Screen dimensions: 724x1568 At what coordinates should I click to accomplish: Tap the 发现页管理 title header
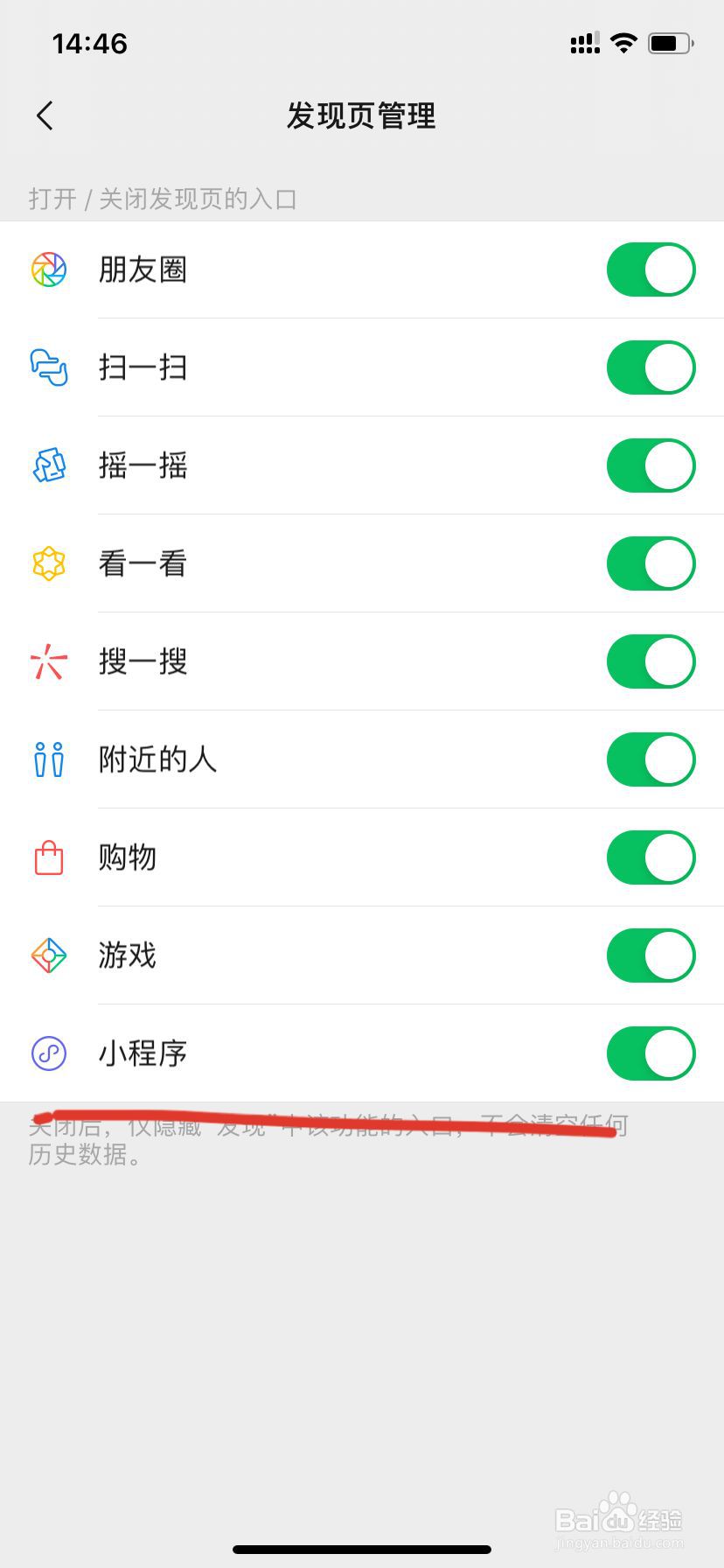(361, 115)
